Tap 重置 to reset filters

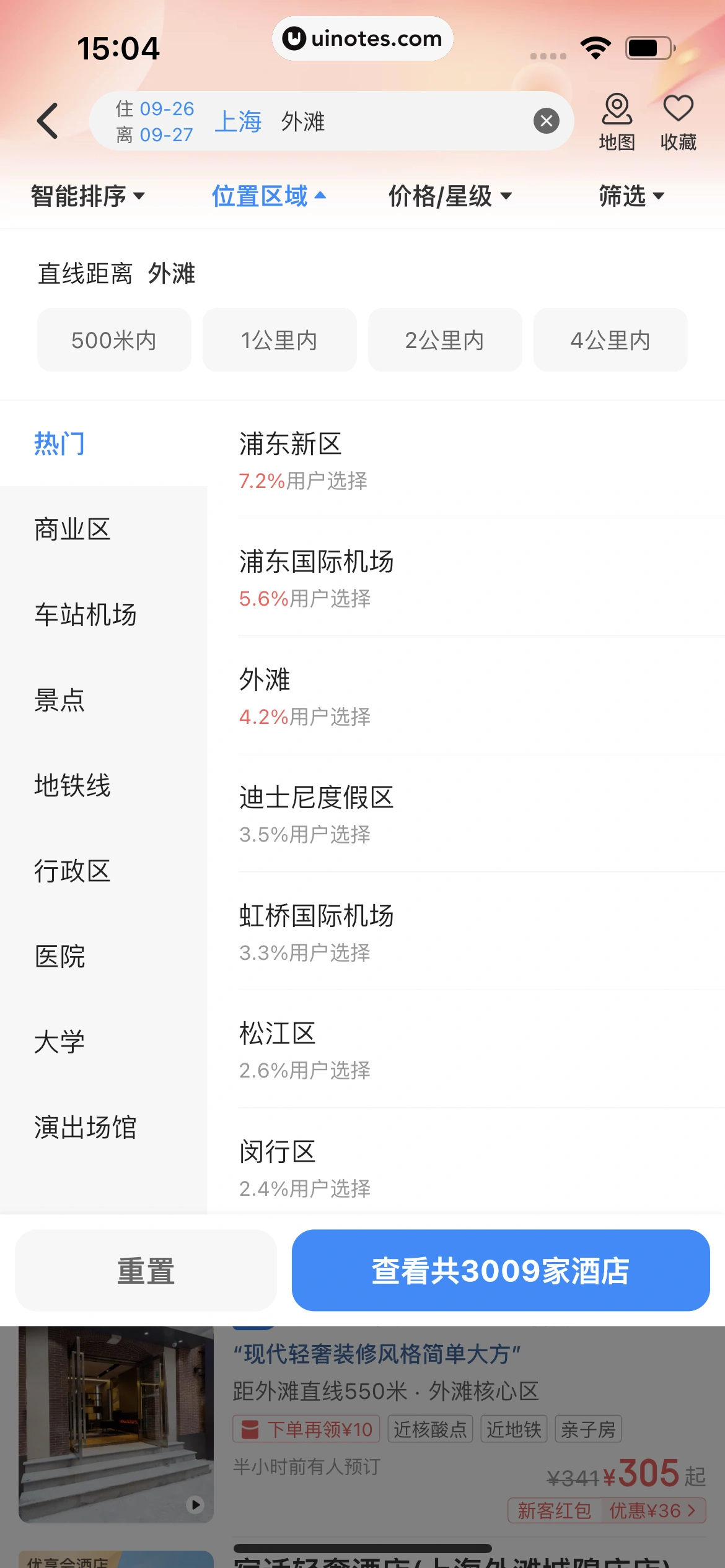tap(146, 1270)
